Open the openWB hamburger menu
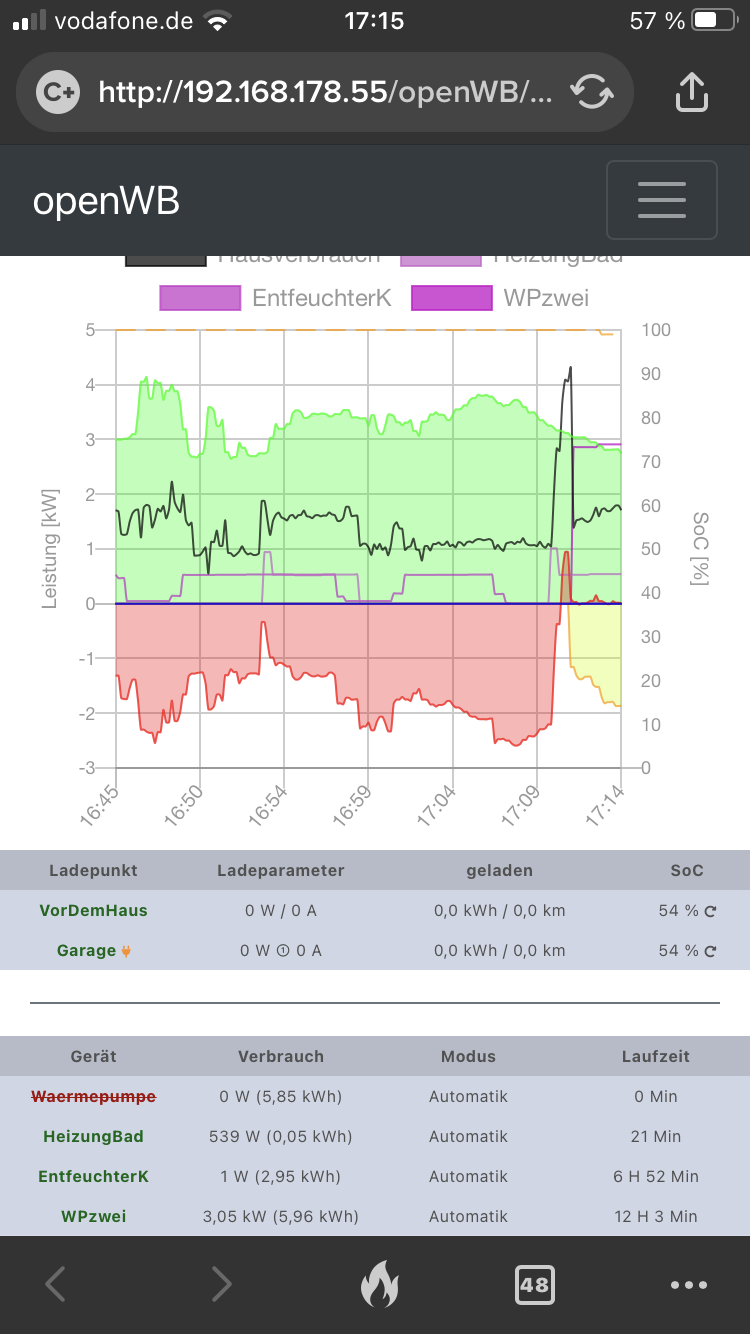This screenshot has width=750, height=1334. pyautogui.click(x=661, y=200)
